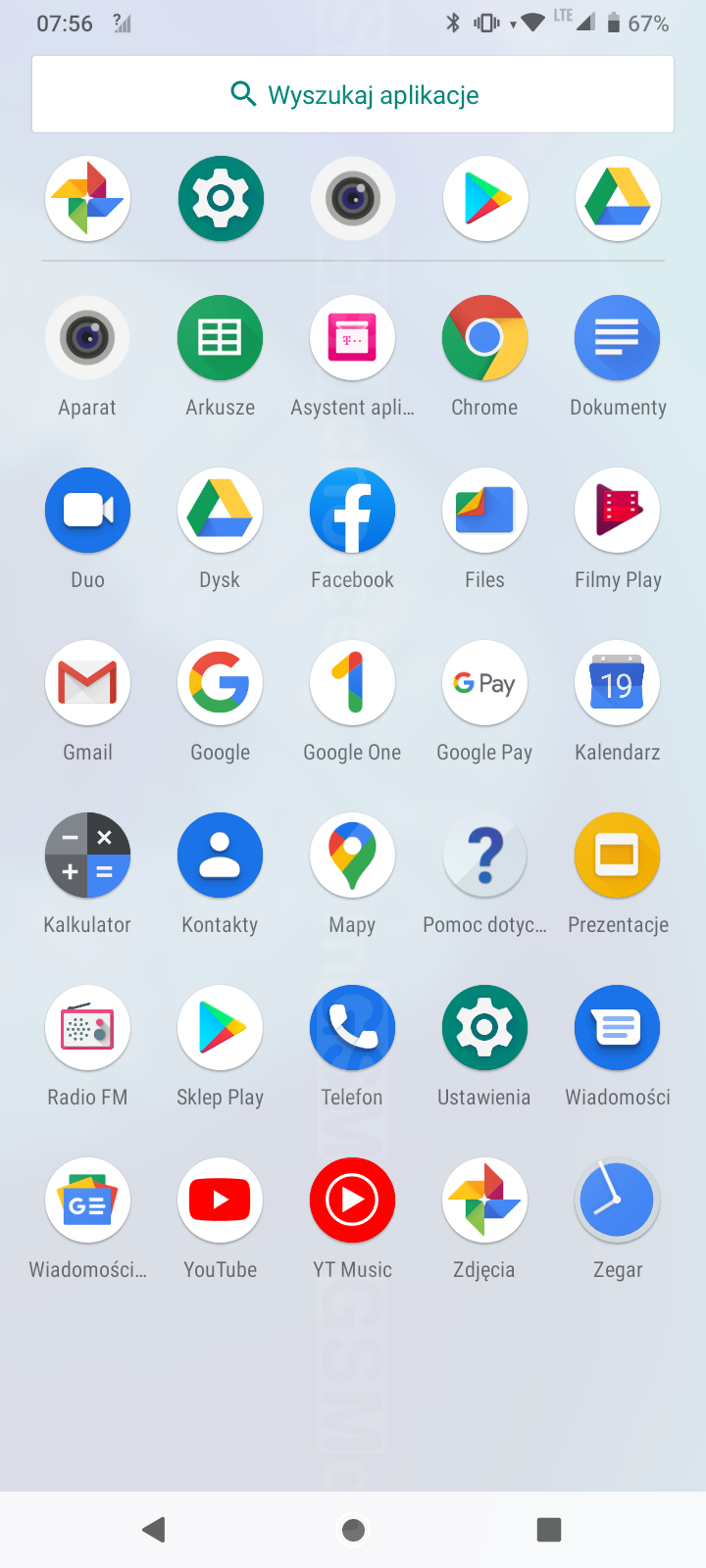Open Kontakty
Viewport: 706px width, 1568px height.
click(220, 856)
